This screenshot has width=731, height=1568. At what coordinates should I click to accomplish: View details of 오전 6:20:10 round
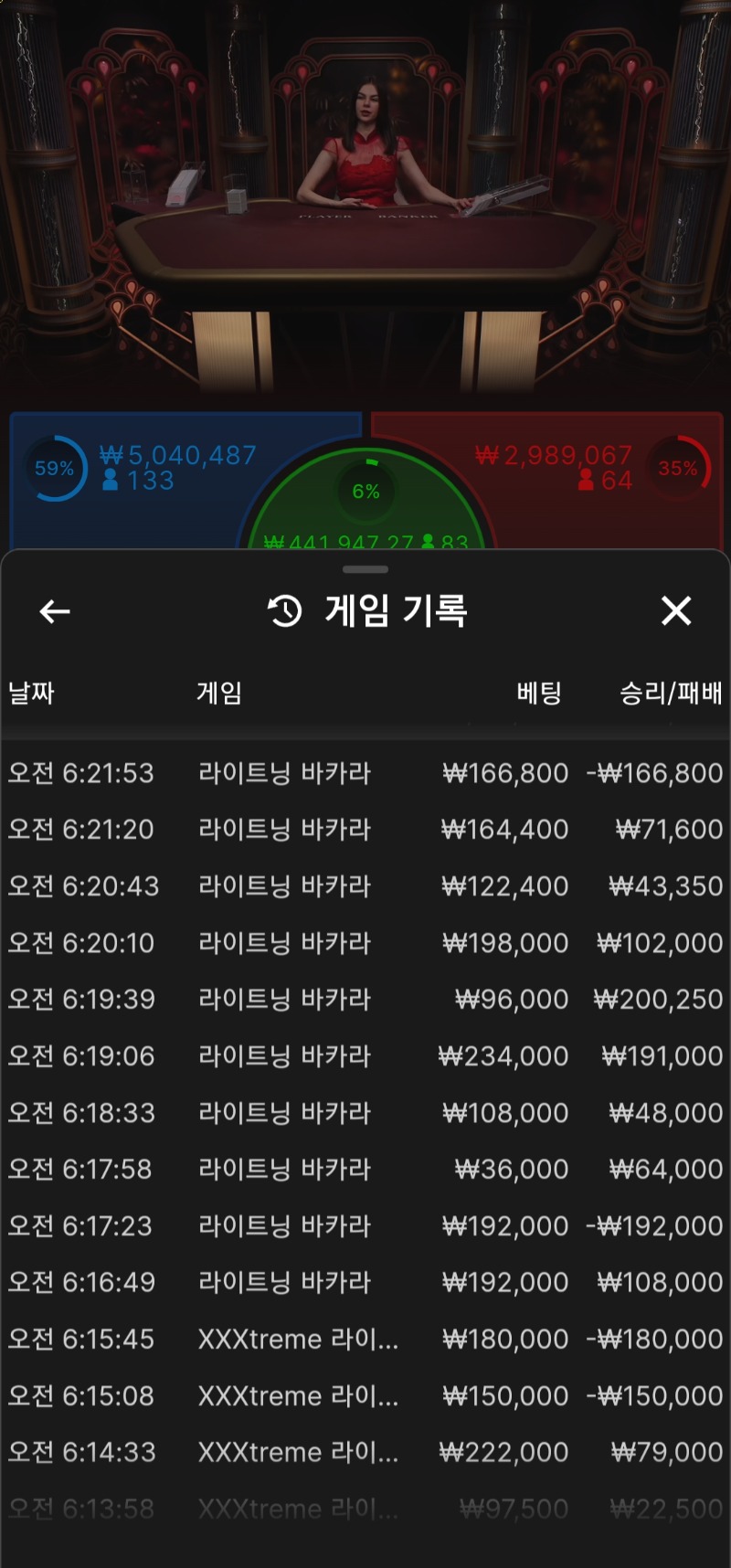coord(365,943)
